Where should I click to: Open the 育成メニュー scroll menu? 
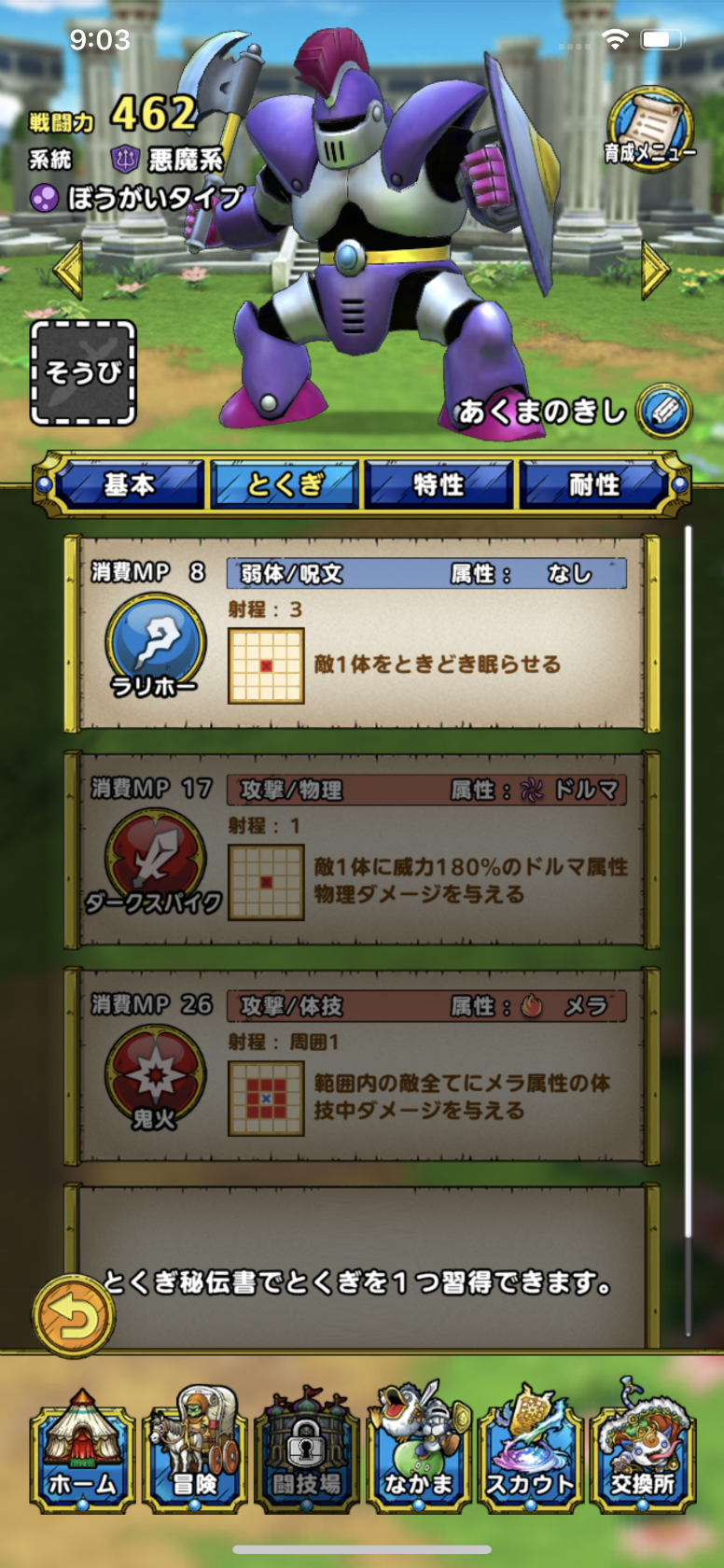649,130
